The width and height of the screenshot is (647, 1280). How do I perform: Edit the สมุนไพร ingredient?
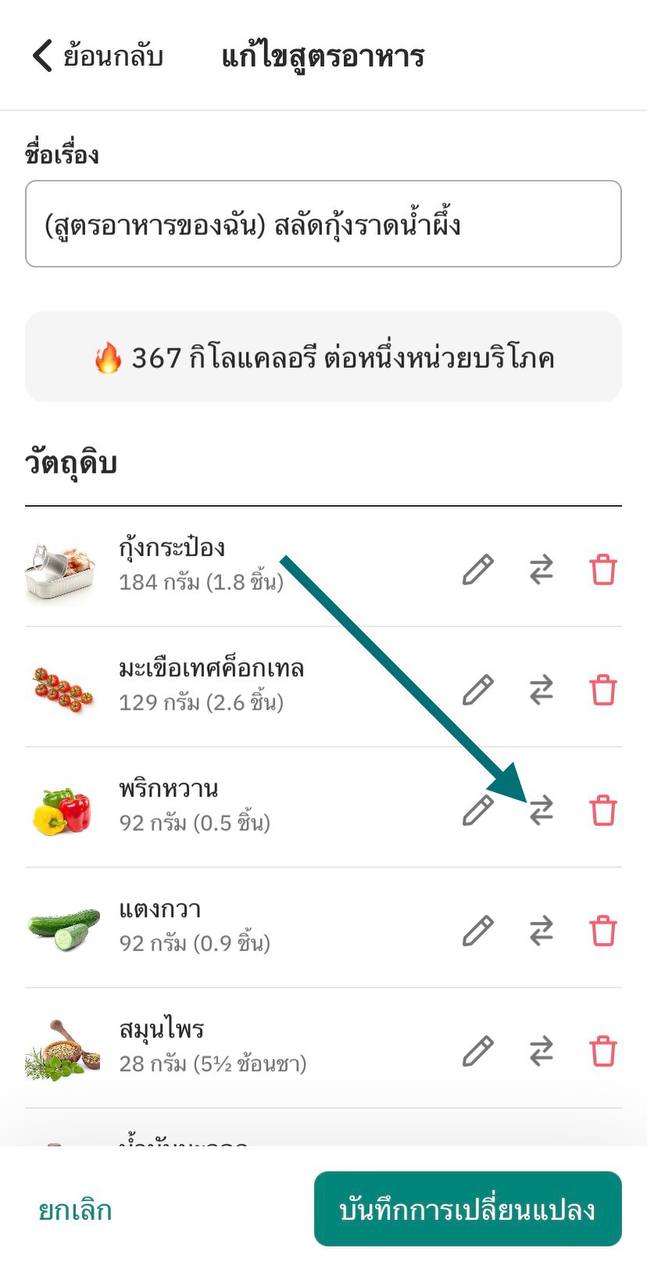(478, 1051)
